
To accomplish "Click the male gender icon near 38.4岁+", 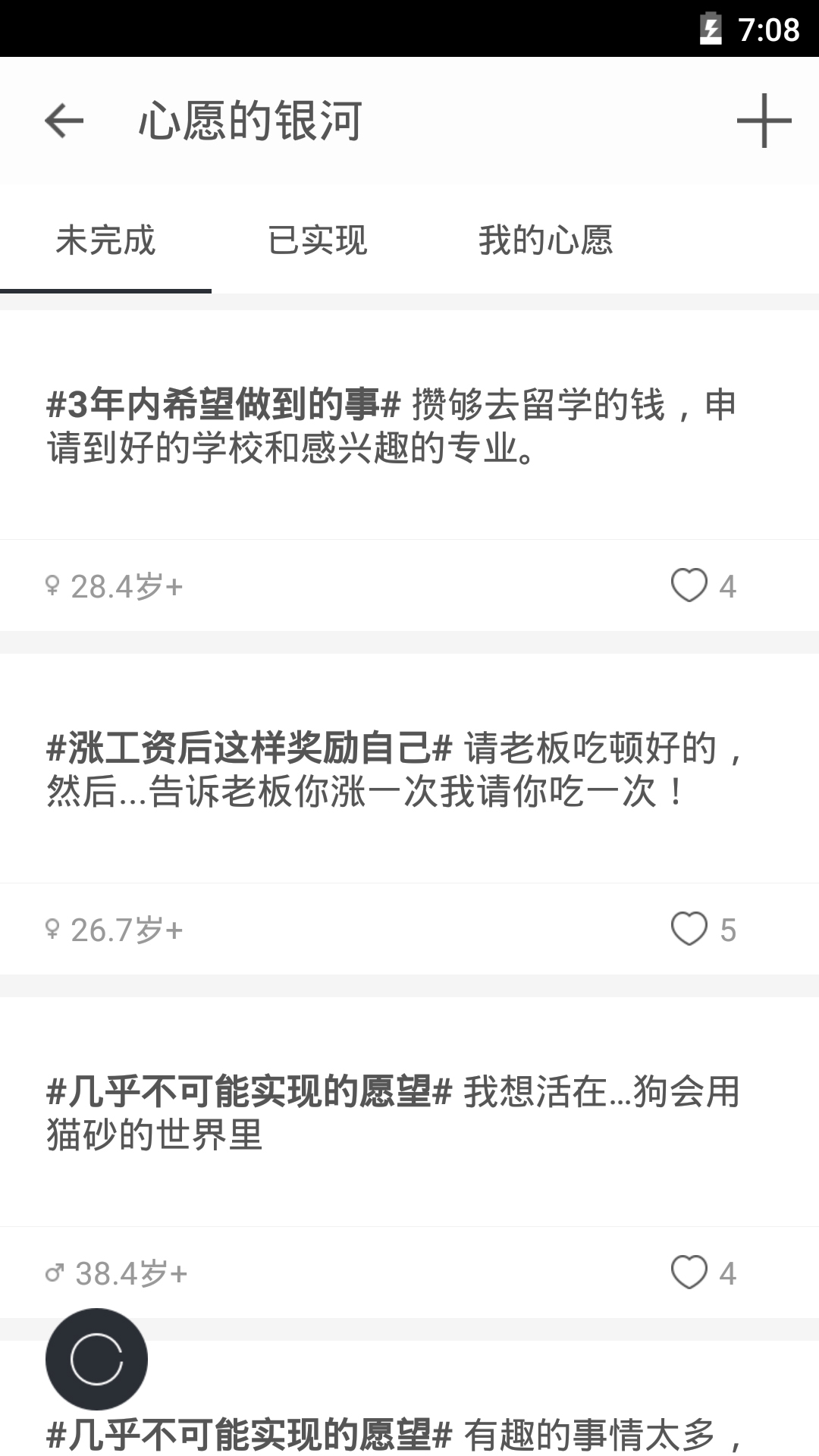I will [x=53, y=1274].
